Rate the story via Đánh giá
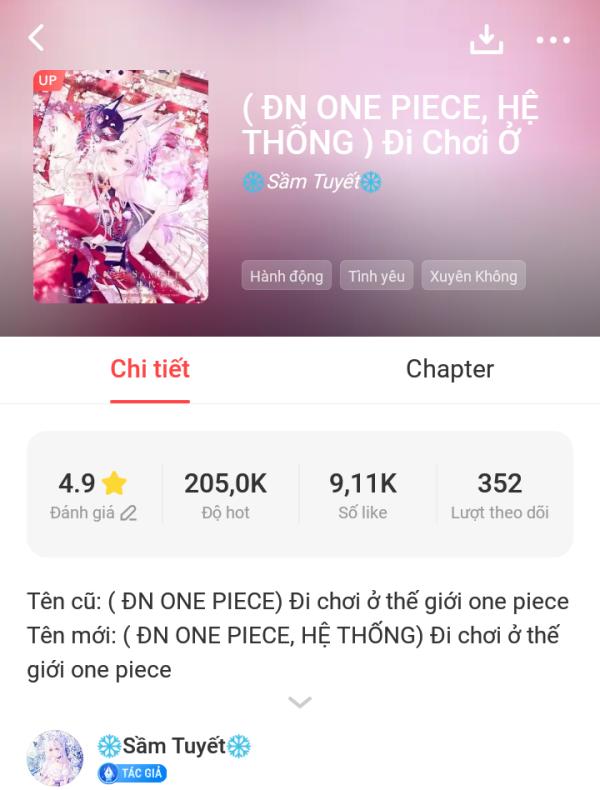 93,497
